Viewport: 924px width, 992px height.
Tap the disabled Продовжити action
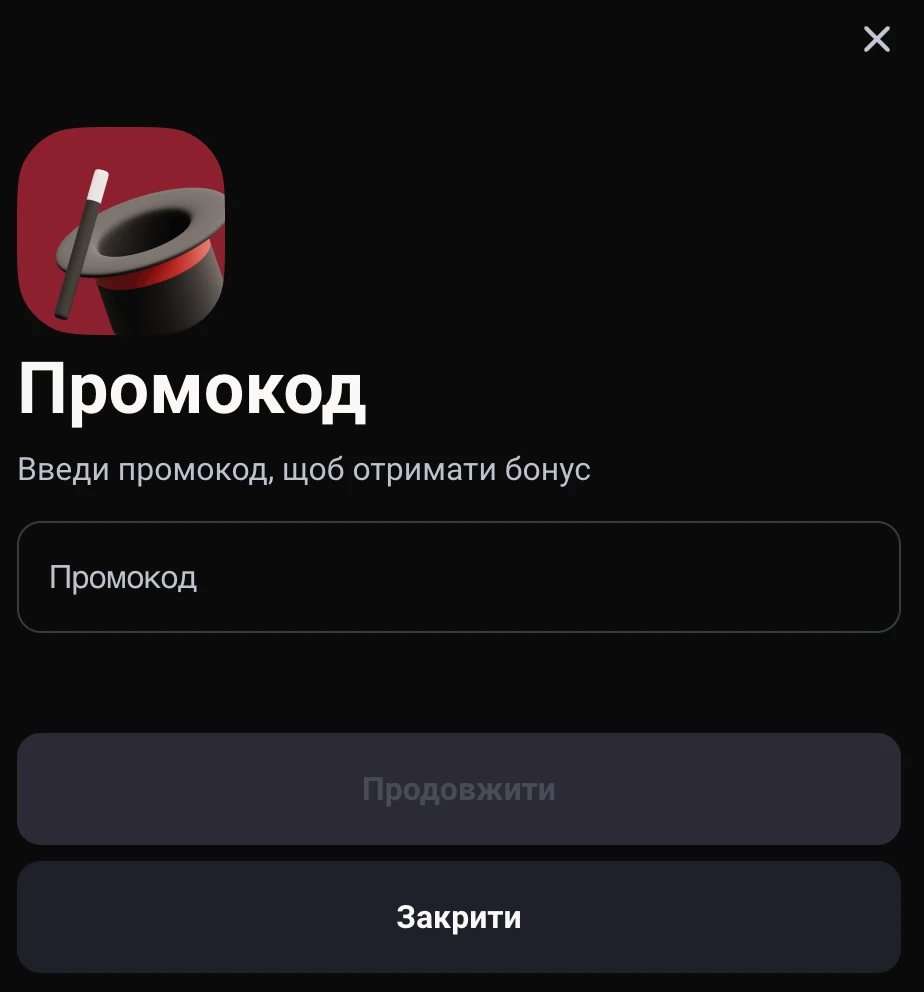459,789
